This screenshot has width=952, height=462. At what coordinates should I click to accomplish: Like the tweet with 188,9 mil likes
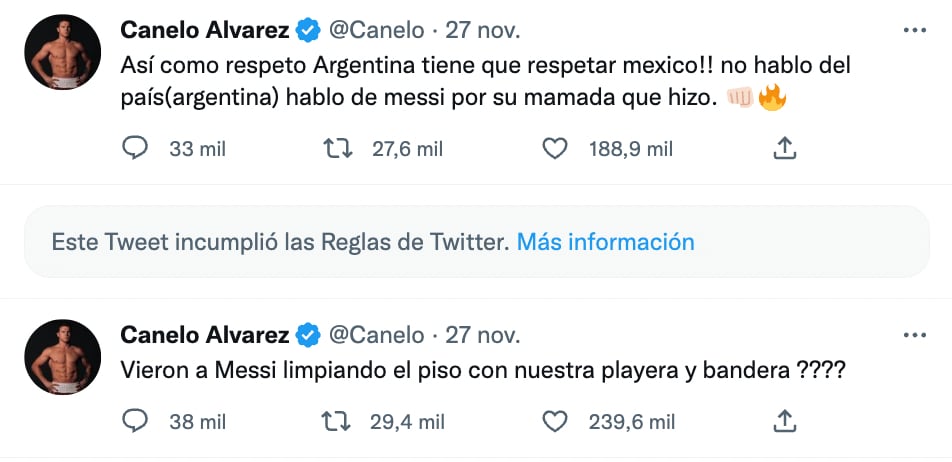(x=554, y=149)
